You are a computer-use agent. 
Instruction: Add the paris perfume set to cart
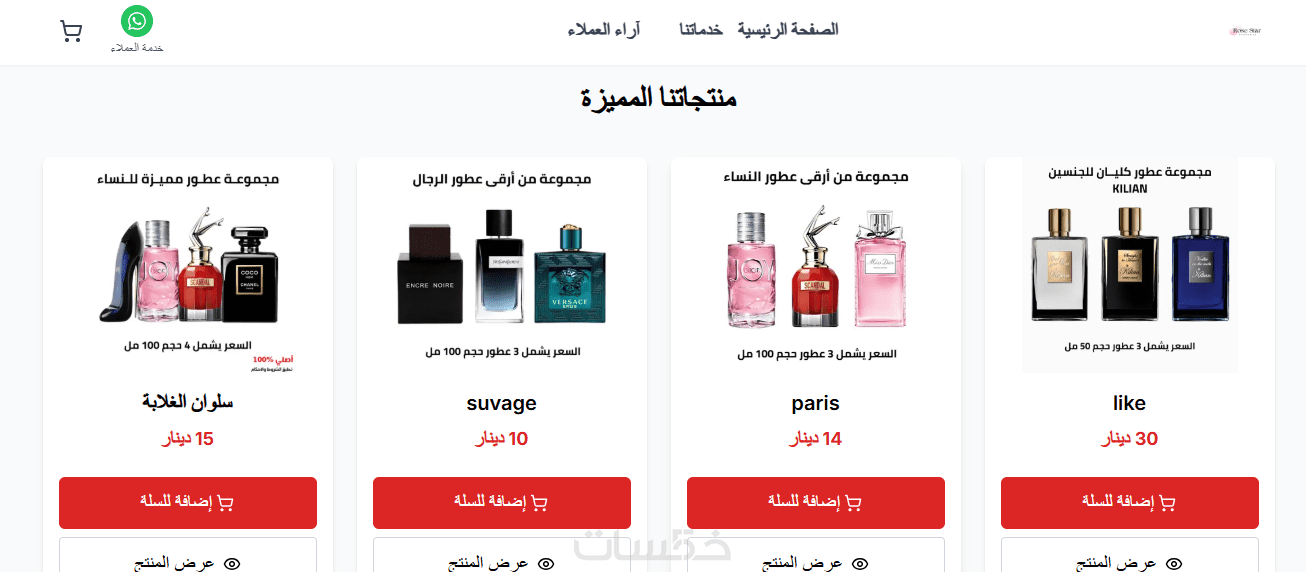815,502
